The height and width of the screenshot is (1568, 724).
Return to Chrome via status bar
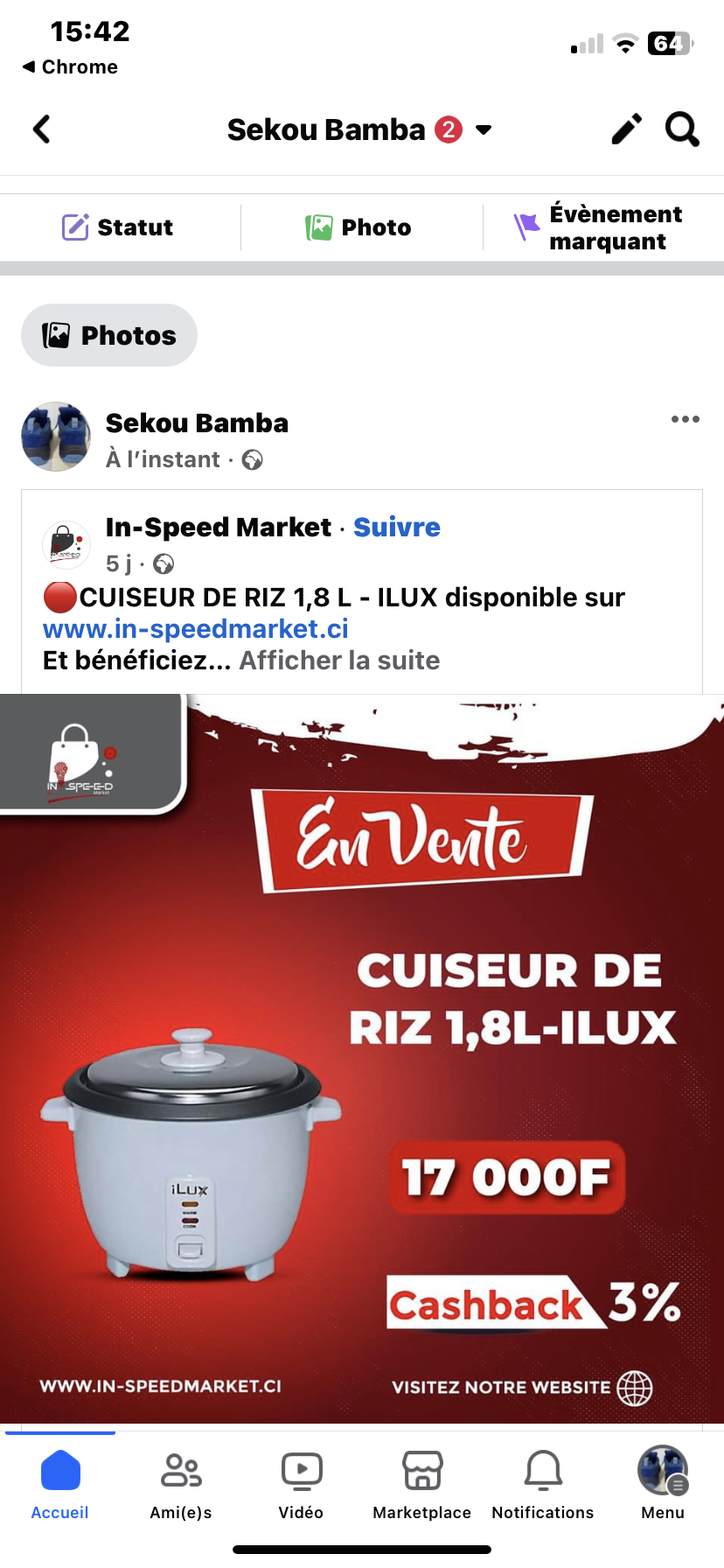(x=70, y=66)
